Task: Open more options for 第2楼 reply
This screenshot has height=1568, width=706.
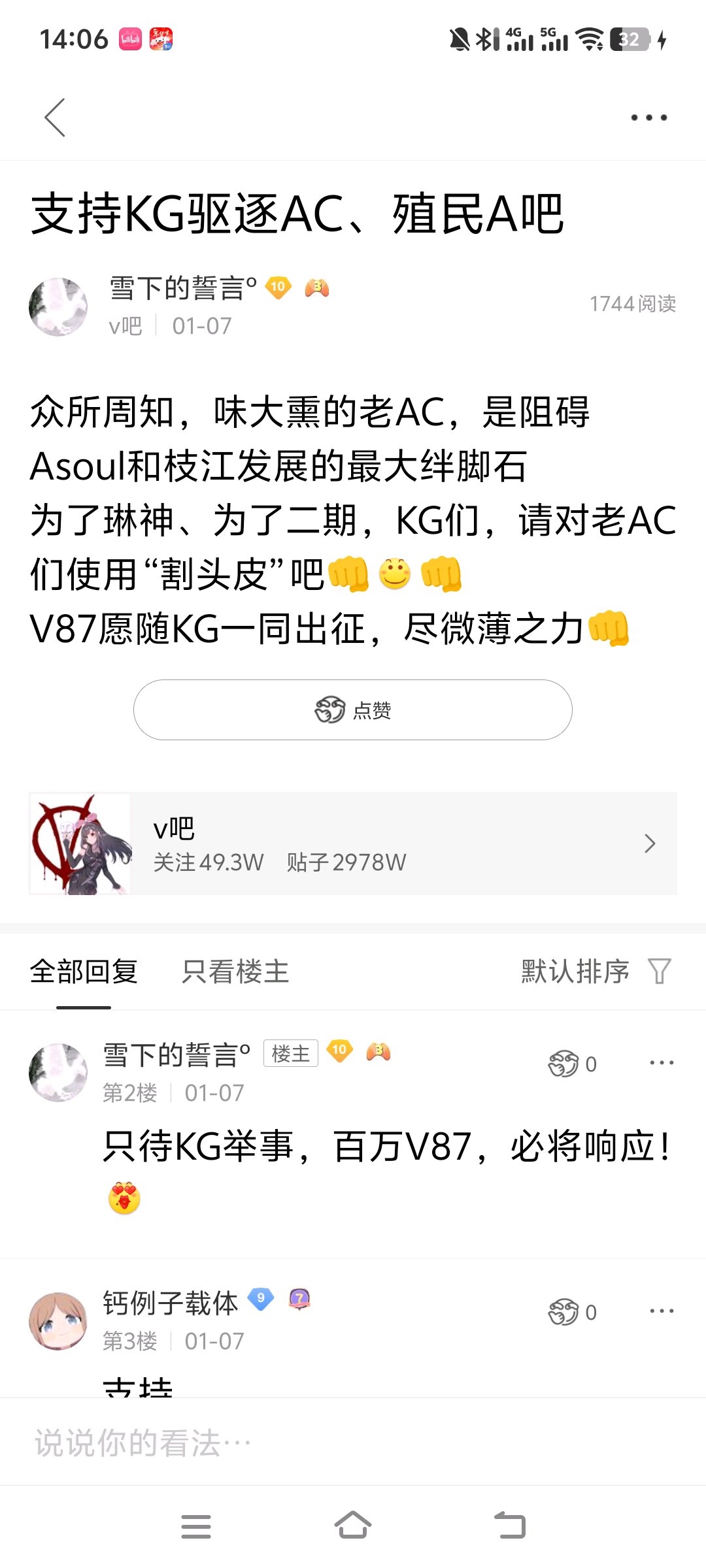Action: [x=662, y=1063]
